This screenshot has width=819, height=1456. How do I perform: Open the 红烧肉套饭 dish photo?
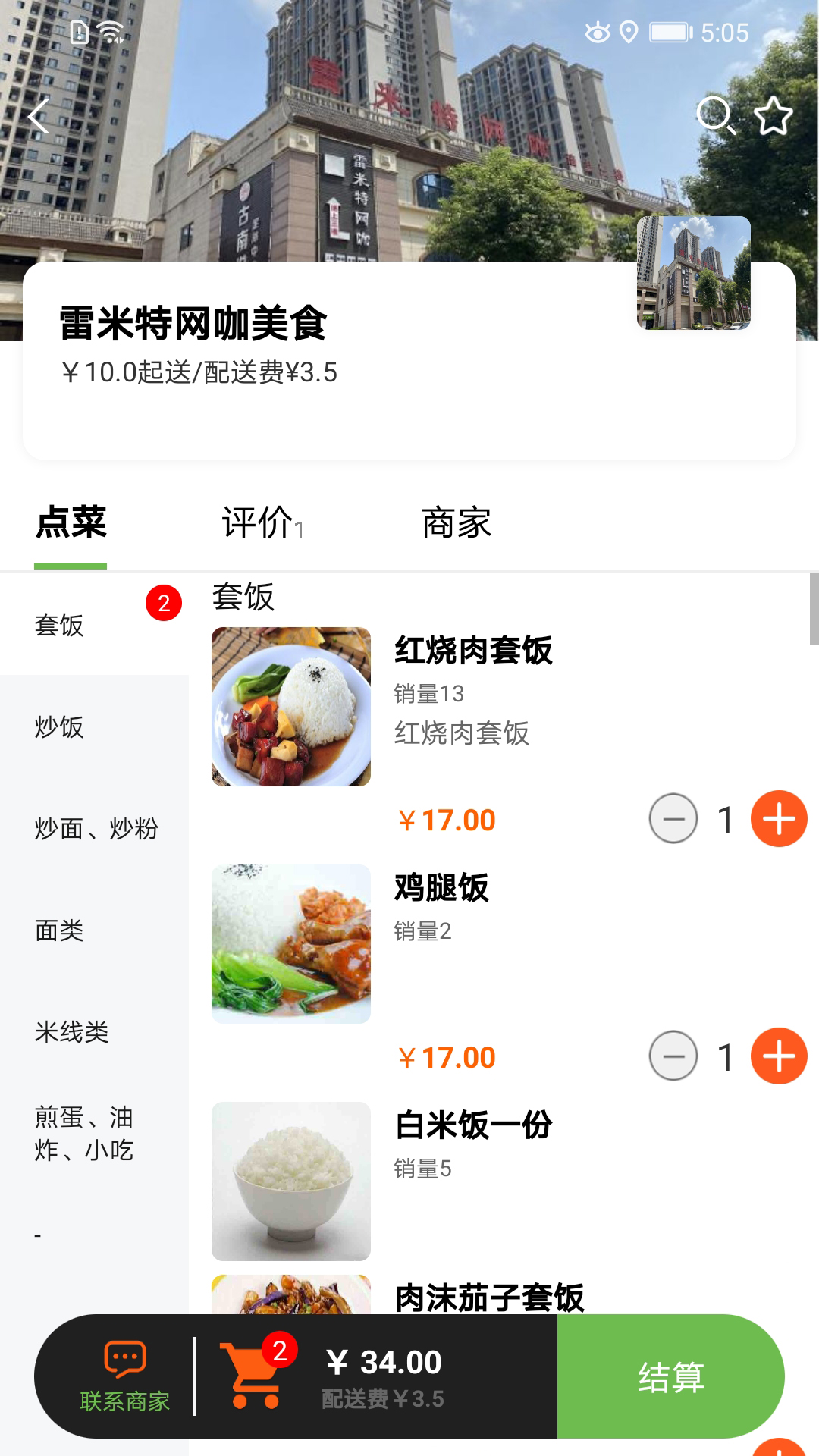click(x=291, y=705)
